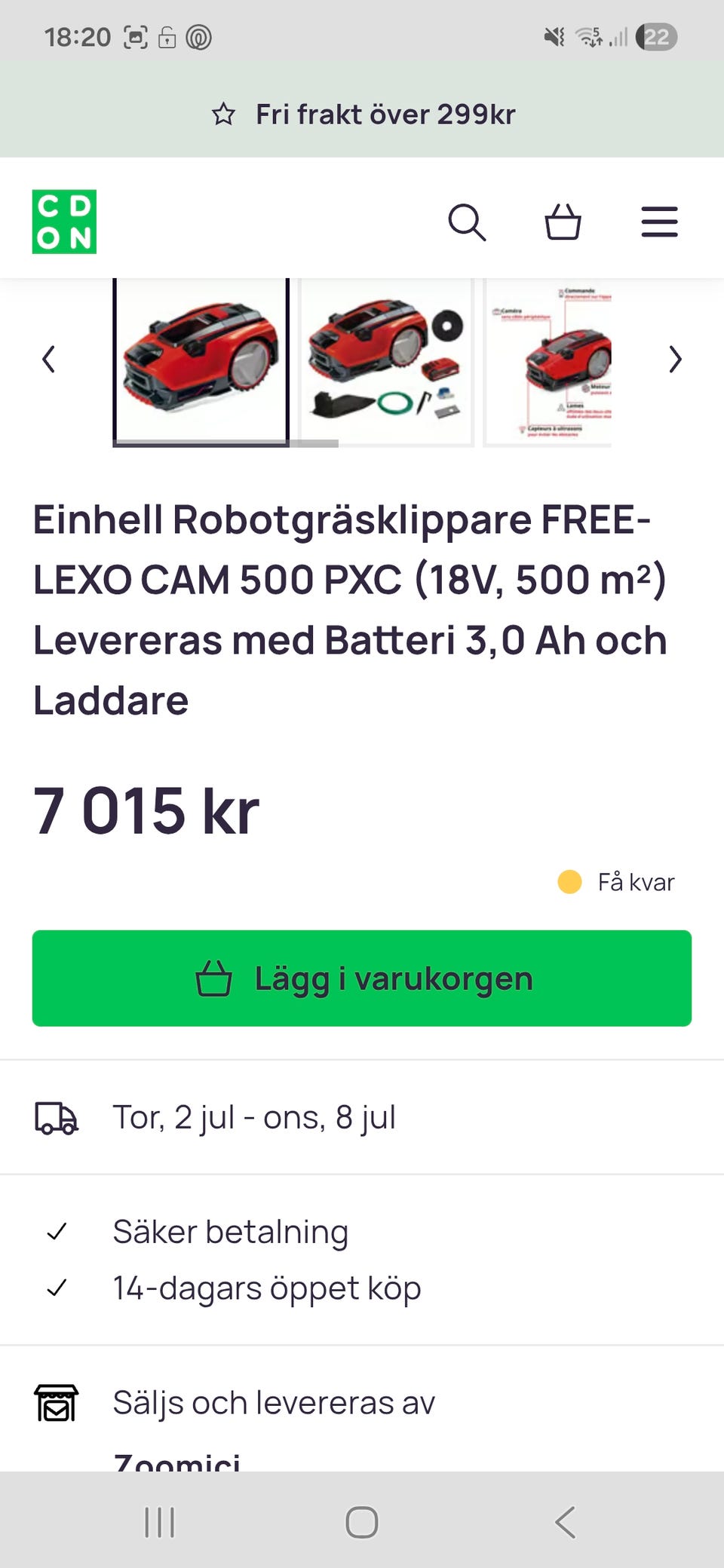Screen dimensions: 724x1568
Task: Tap Lägg i varukorgen button
Action: click(x=362, y=978)
